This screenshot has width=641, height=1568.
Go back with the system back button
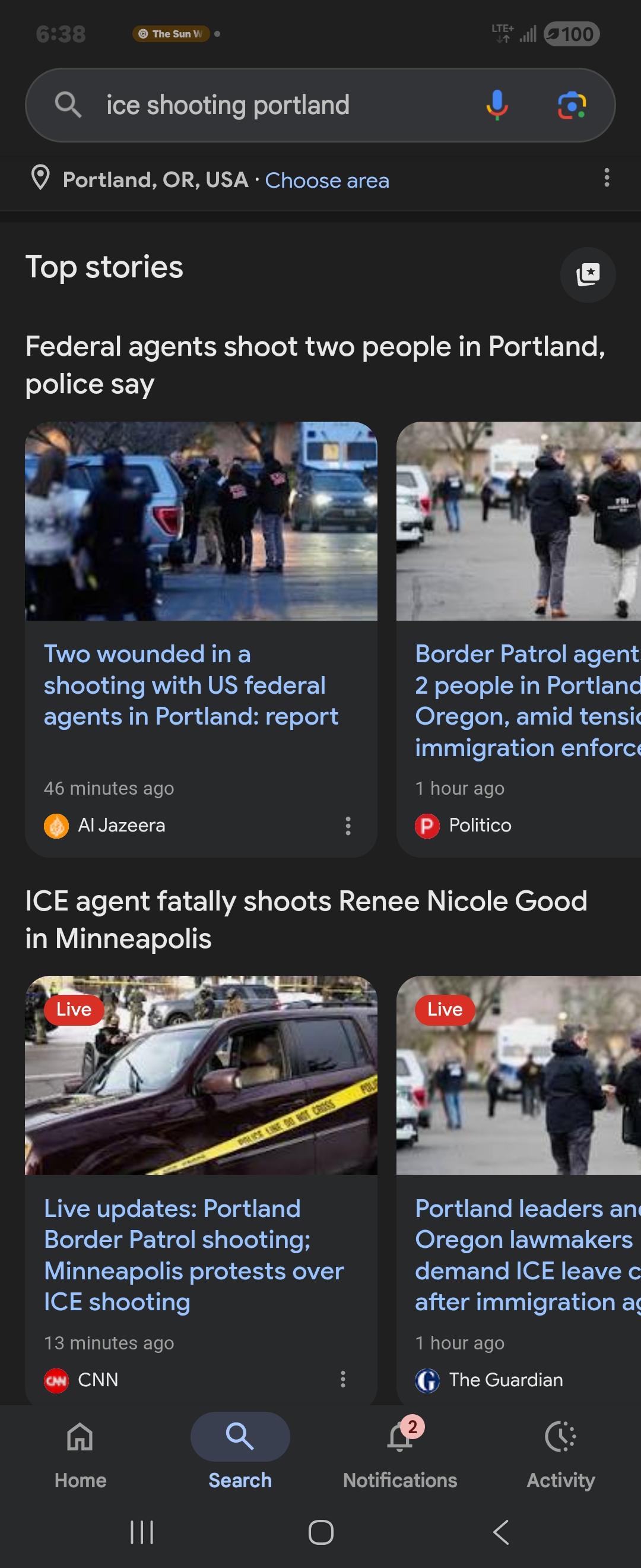[x=500, y=1532]
